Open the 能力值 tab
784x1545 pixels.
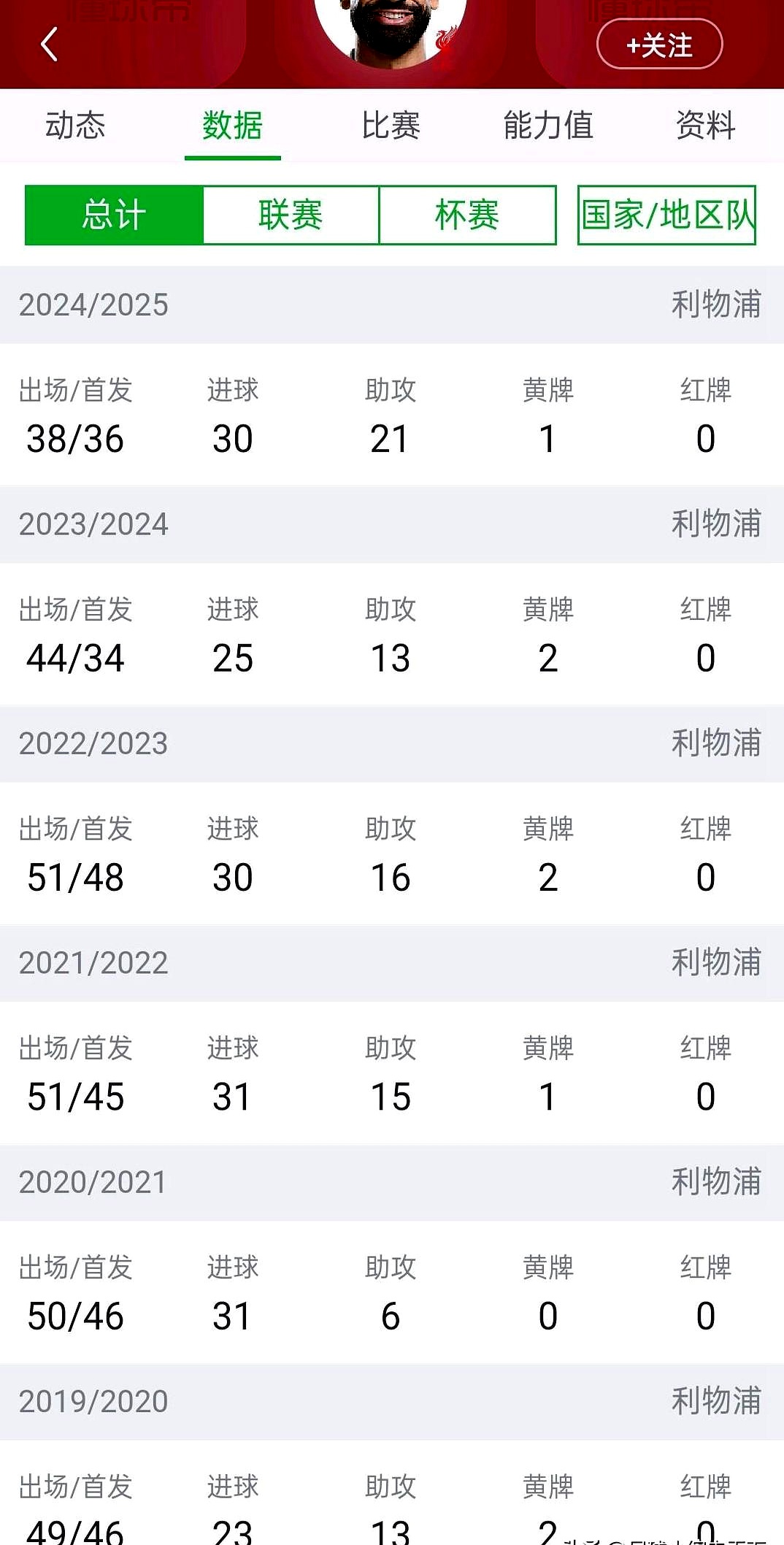click(548, 126)
